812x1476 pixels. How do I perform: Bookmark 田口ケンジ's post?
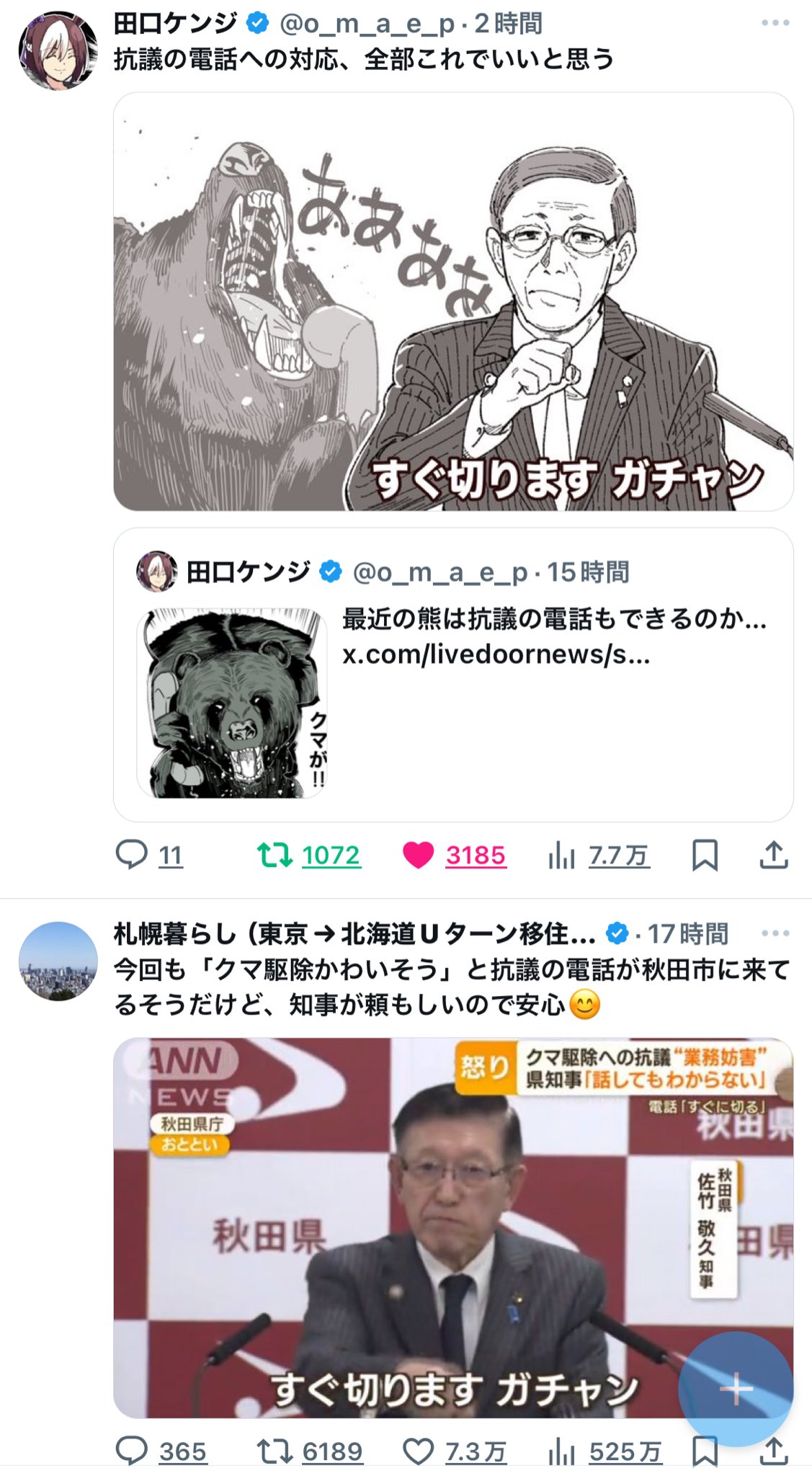[x=705, y=855]
